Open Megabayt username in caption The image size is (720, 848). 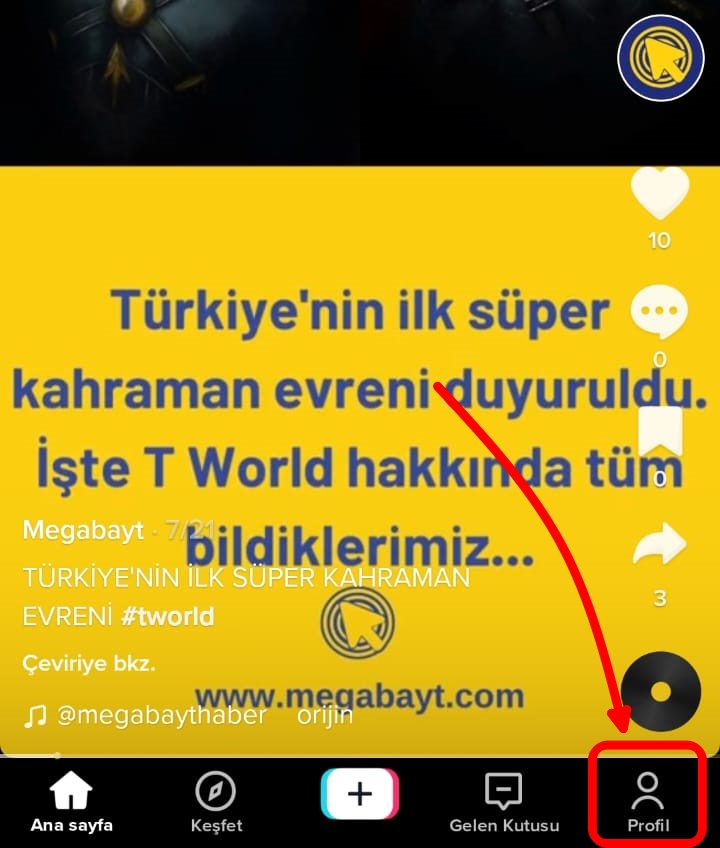pyautogui.click(x=83, y=531)
